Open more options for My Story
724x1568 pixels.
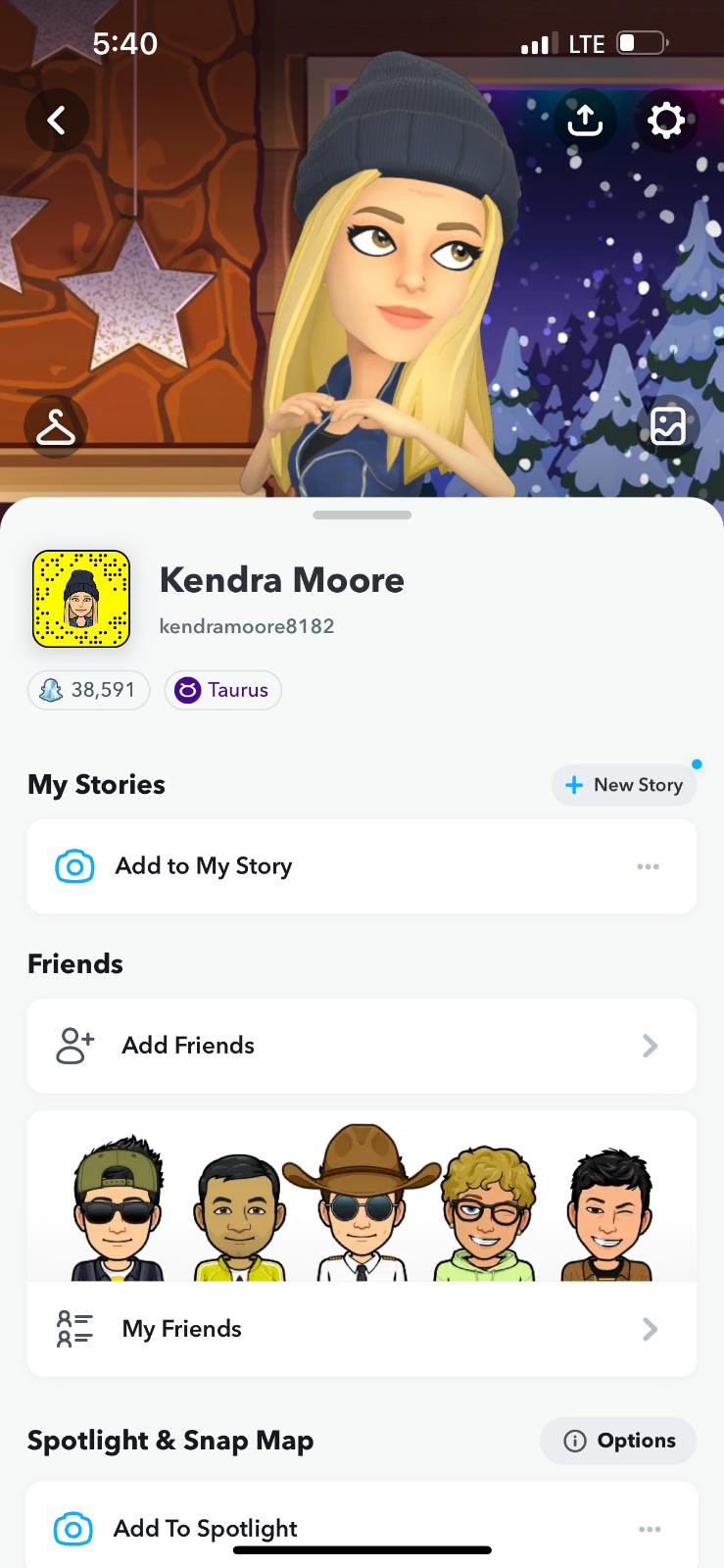(648, 866)
